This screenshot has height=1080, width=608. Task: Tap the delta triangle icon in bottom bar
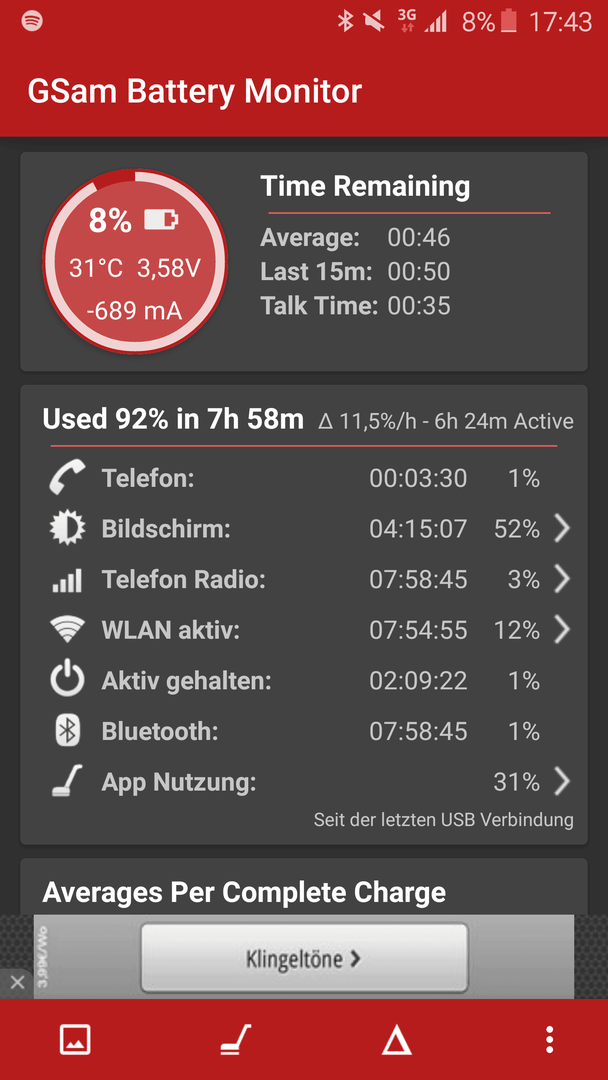point(397,1040)
